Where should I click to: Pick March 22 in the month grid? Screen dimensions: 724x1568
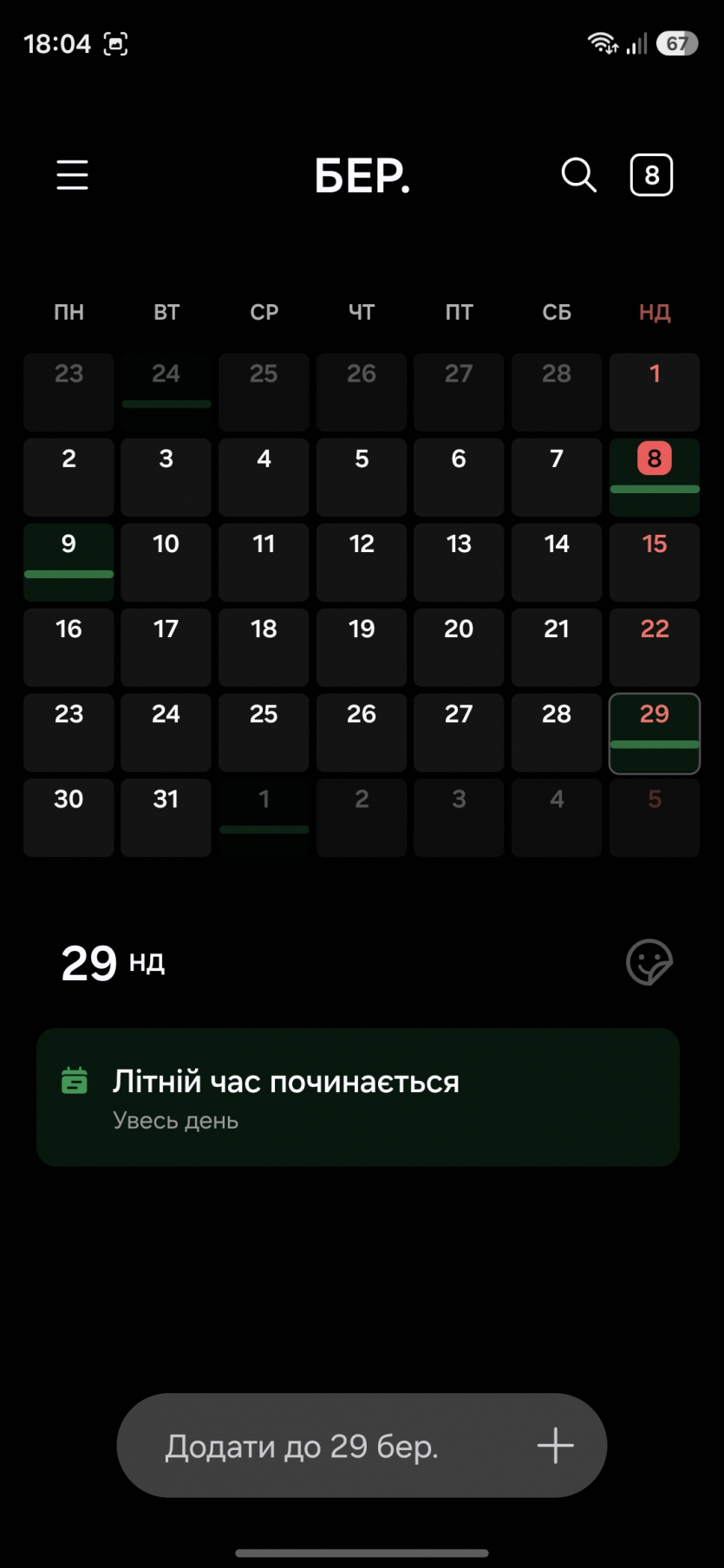655,647
